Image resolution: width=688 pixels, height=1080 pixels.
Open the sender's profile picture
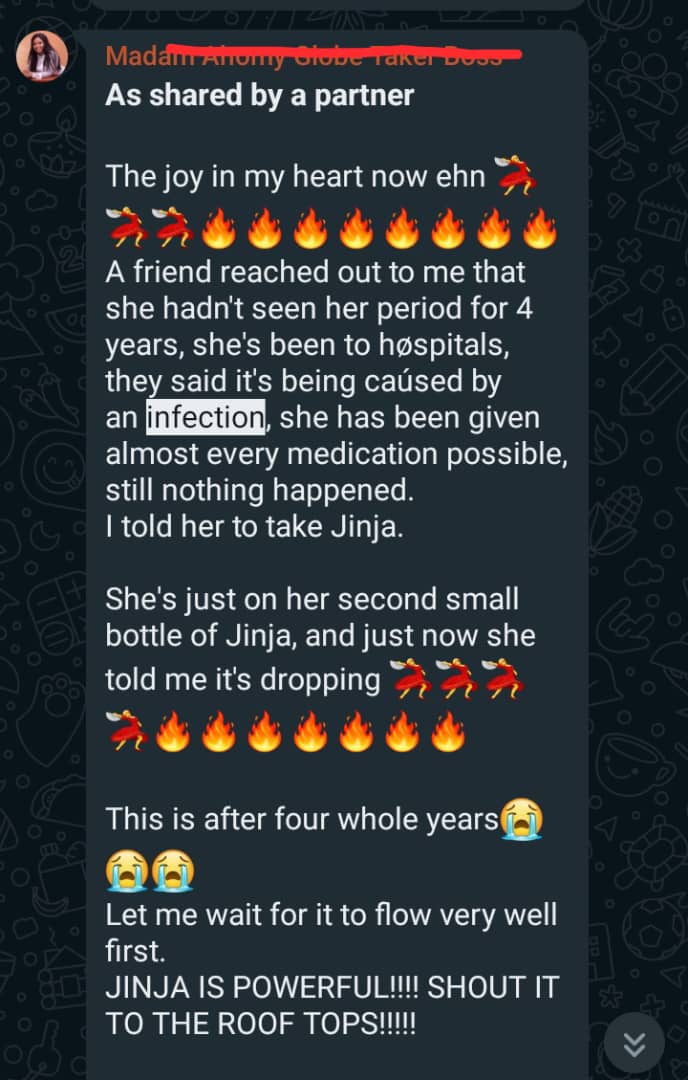[42, 56]
